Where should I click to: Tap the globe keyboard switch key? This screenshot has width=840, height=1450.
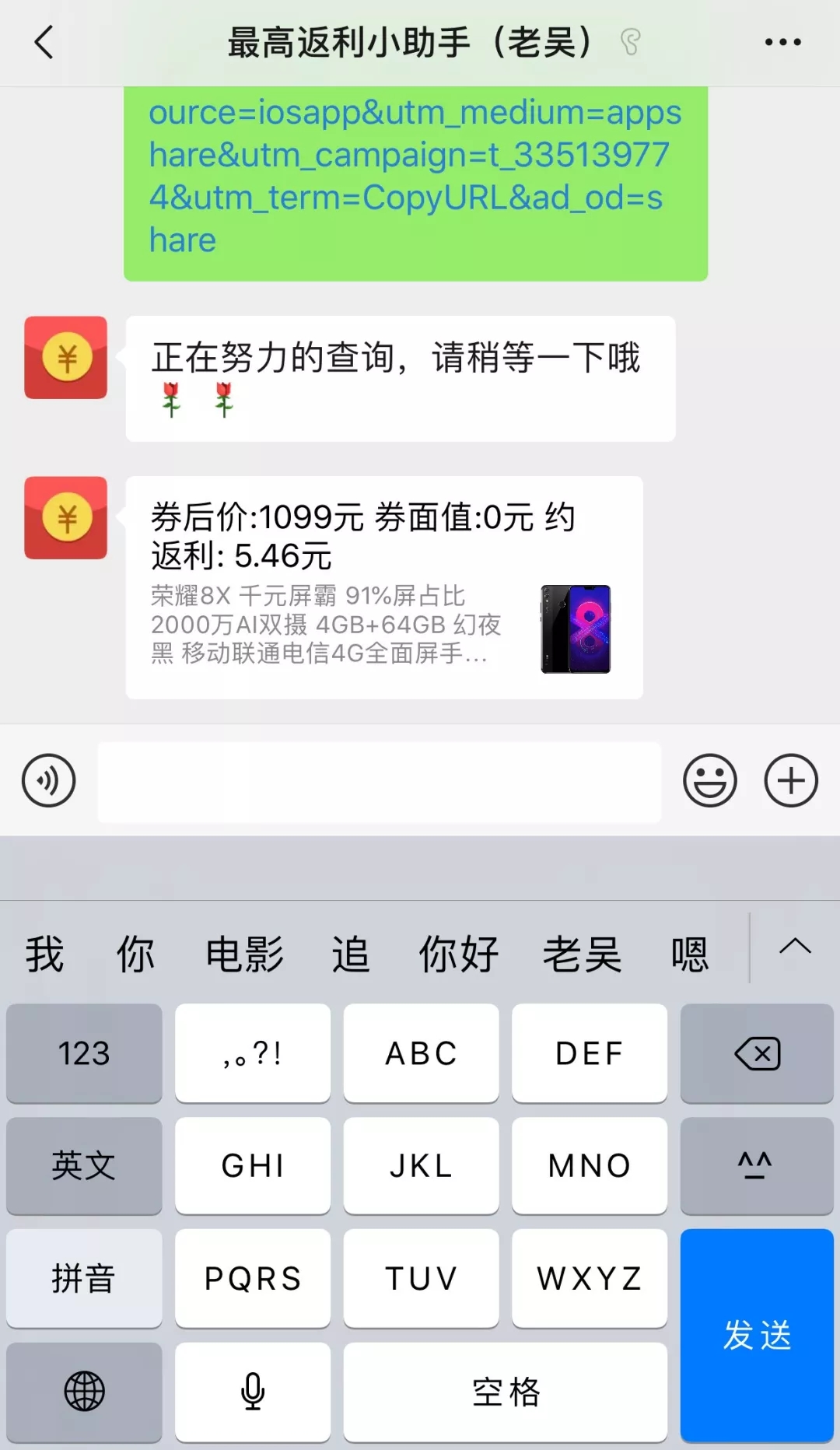(84, 1392)
